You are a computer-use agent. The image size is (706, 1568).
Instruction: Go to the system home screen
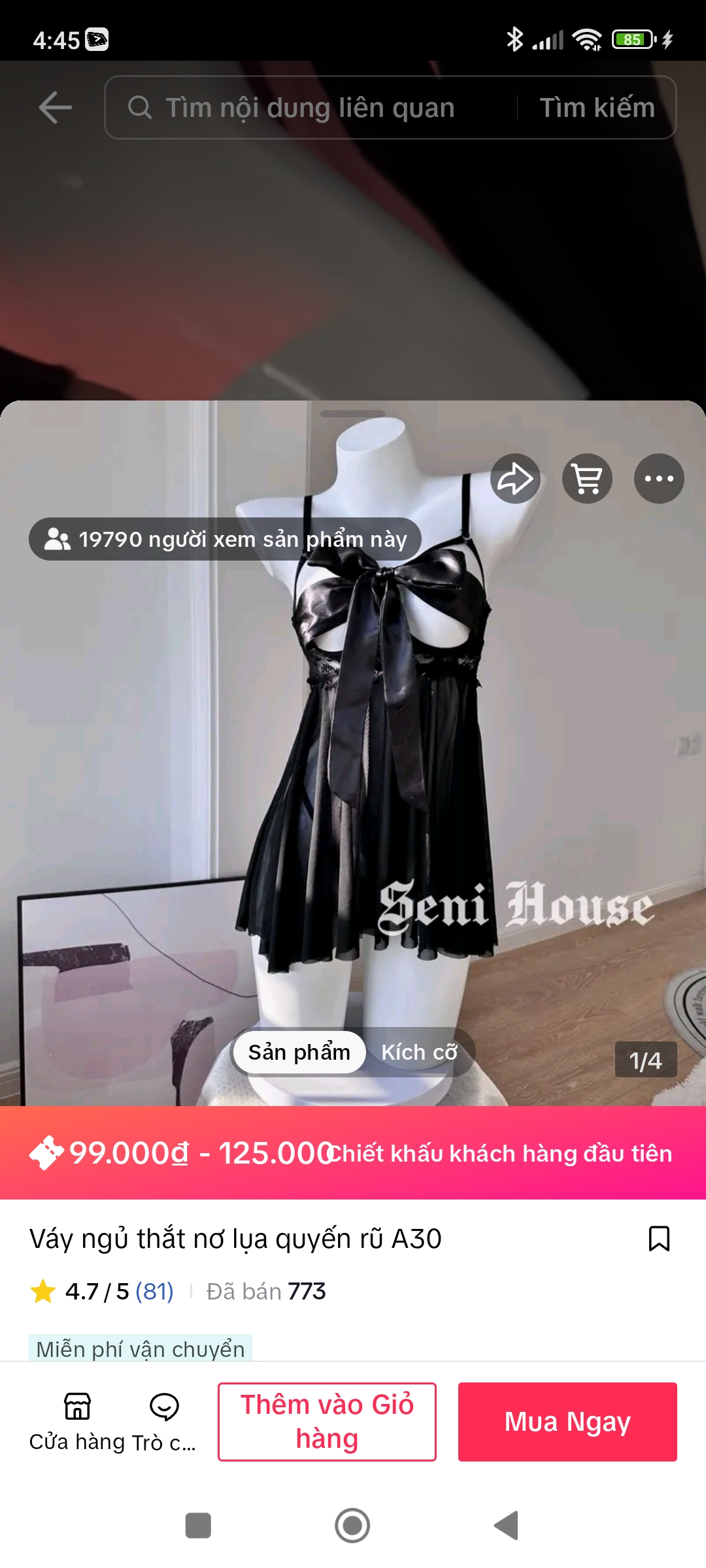[x=352, y=1526]
